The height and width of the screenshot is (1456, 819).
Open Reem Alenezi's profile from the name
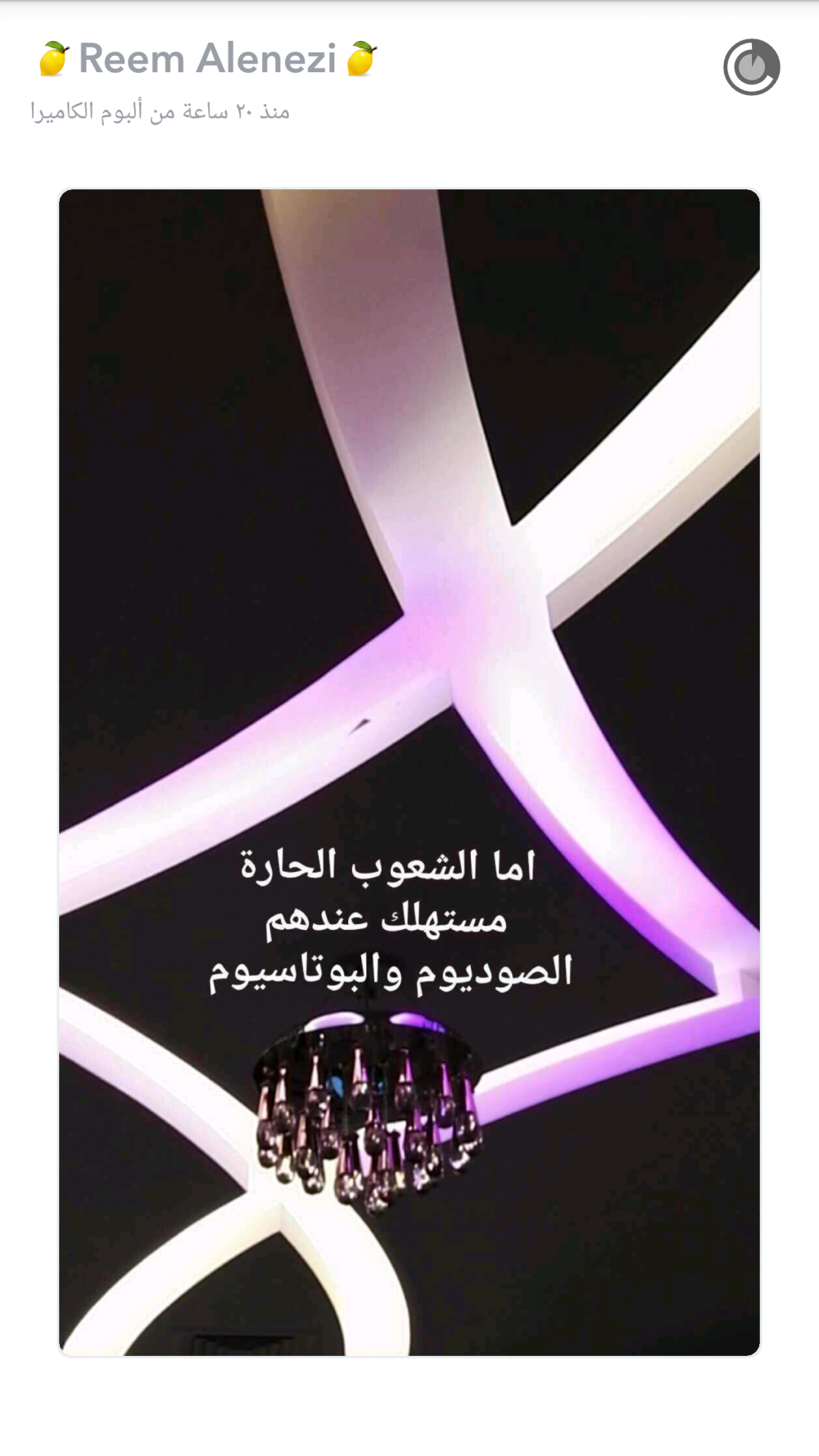(207, 60)
